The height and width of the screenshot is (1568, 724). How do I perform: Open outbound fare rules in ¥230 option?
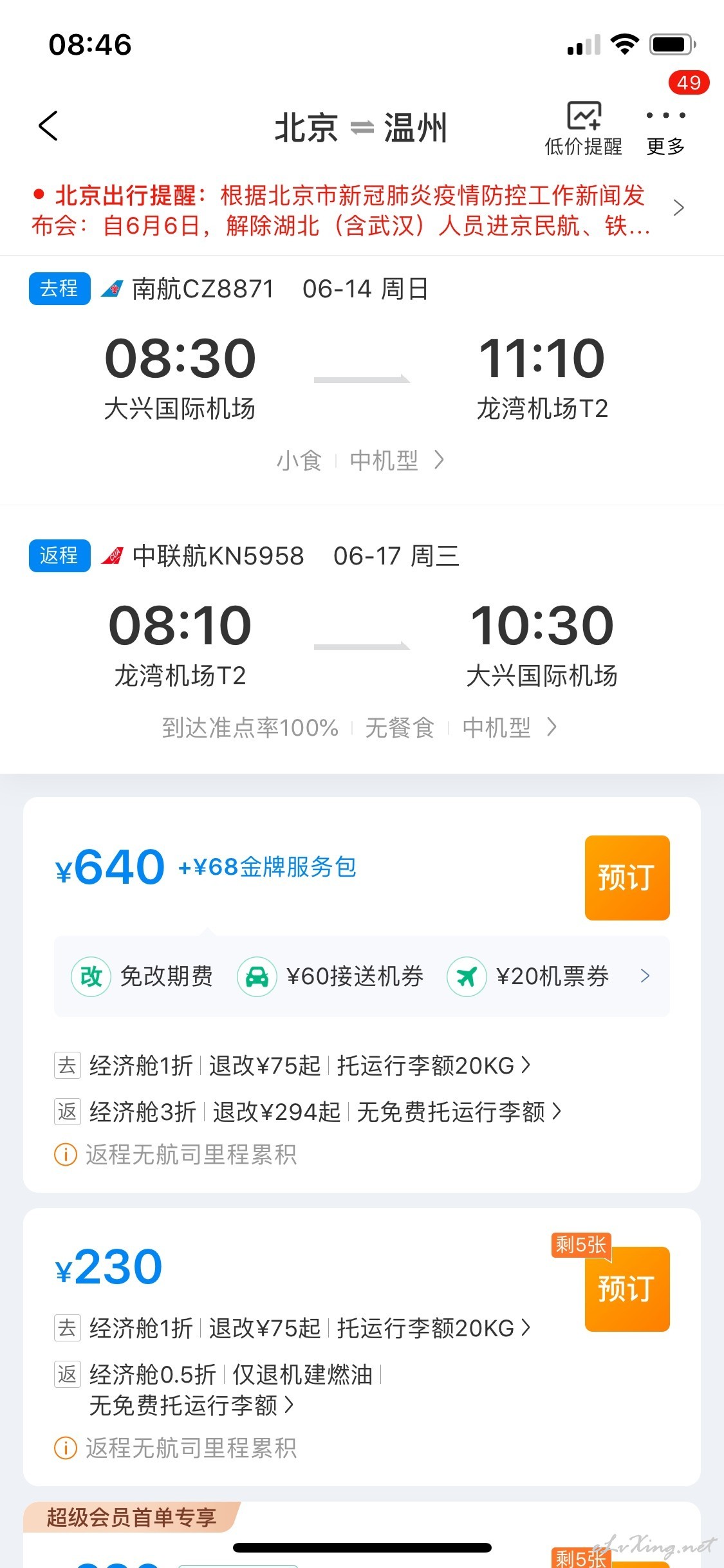click(293, 1328)
